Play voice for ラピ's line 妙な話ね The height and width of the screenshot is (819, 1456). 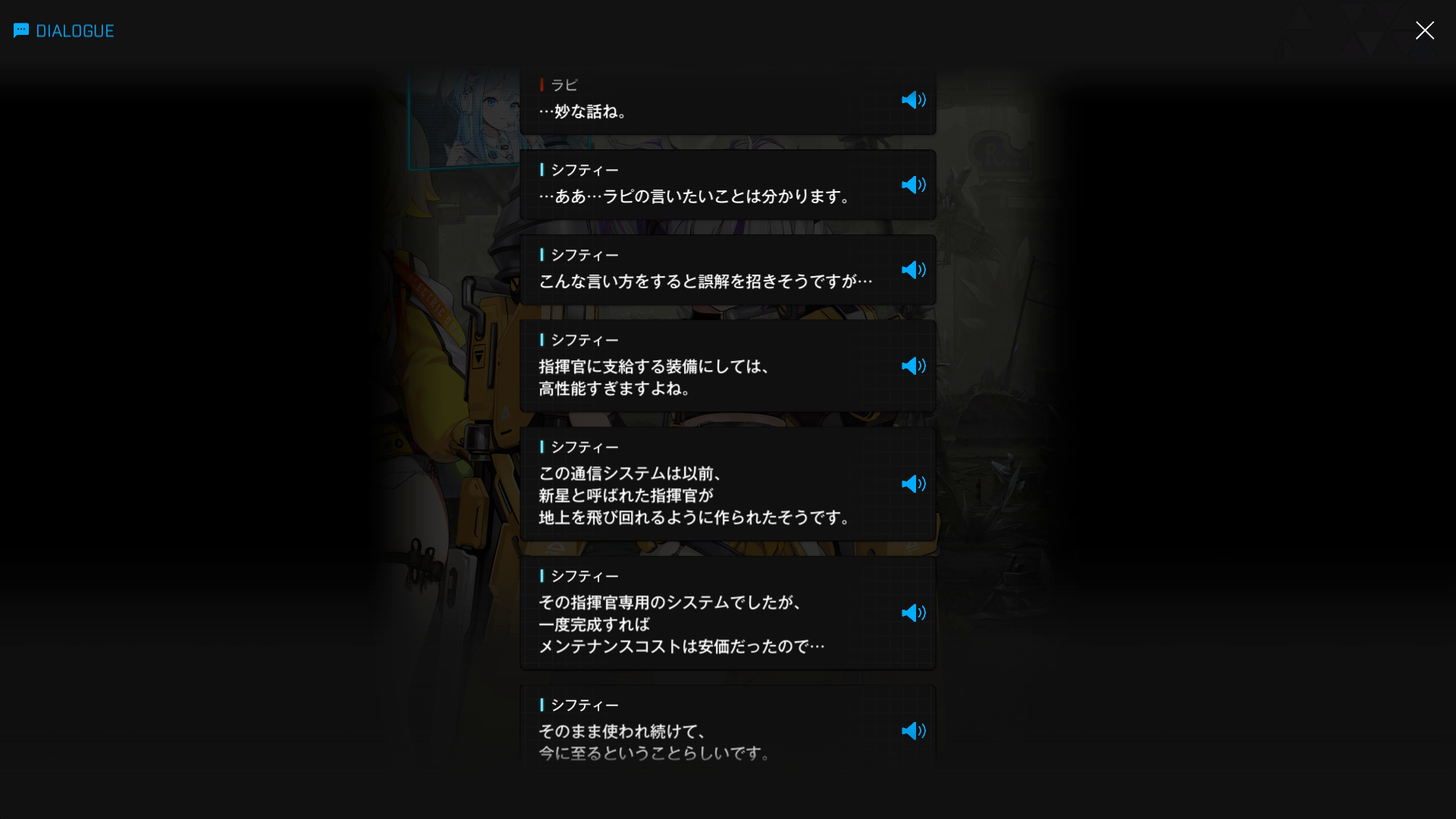913,100
